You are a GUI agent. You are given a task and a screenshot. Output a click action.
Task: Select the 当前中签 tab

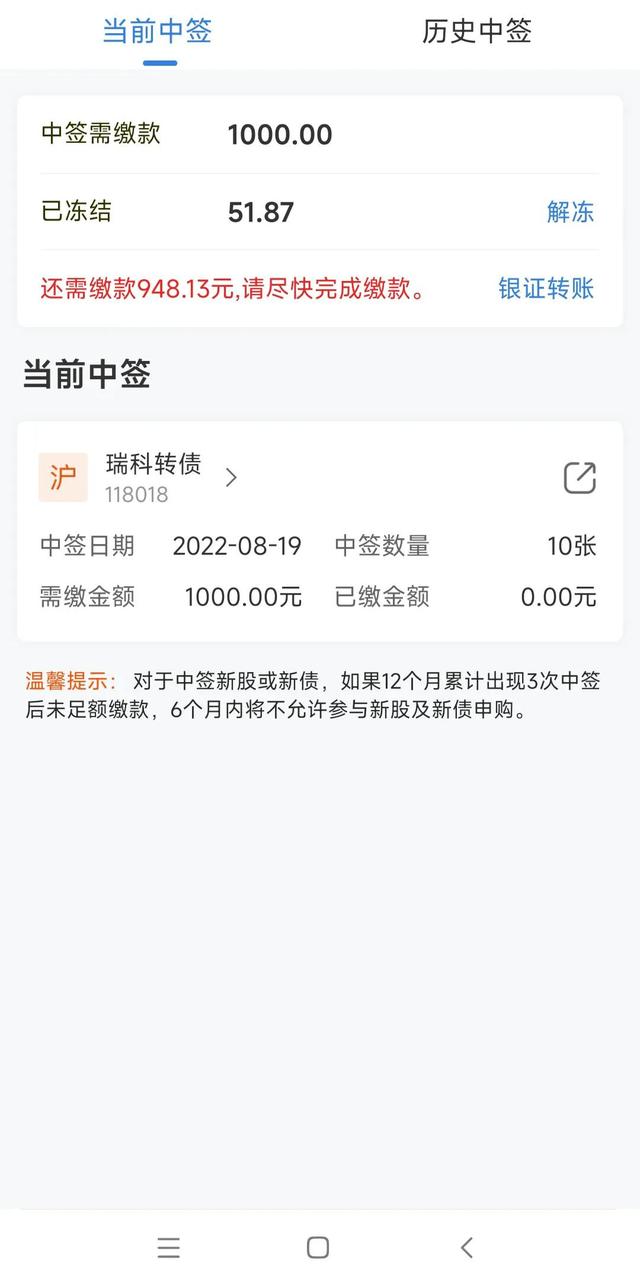pyautogui.click(x=157, y=31)
